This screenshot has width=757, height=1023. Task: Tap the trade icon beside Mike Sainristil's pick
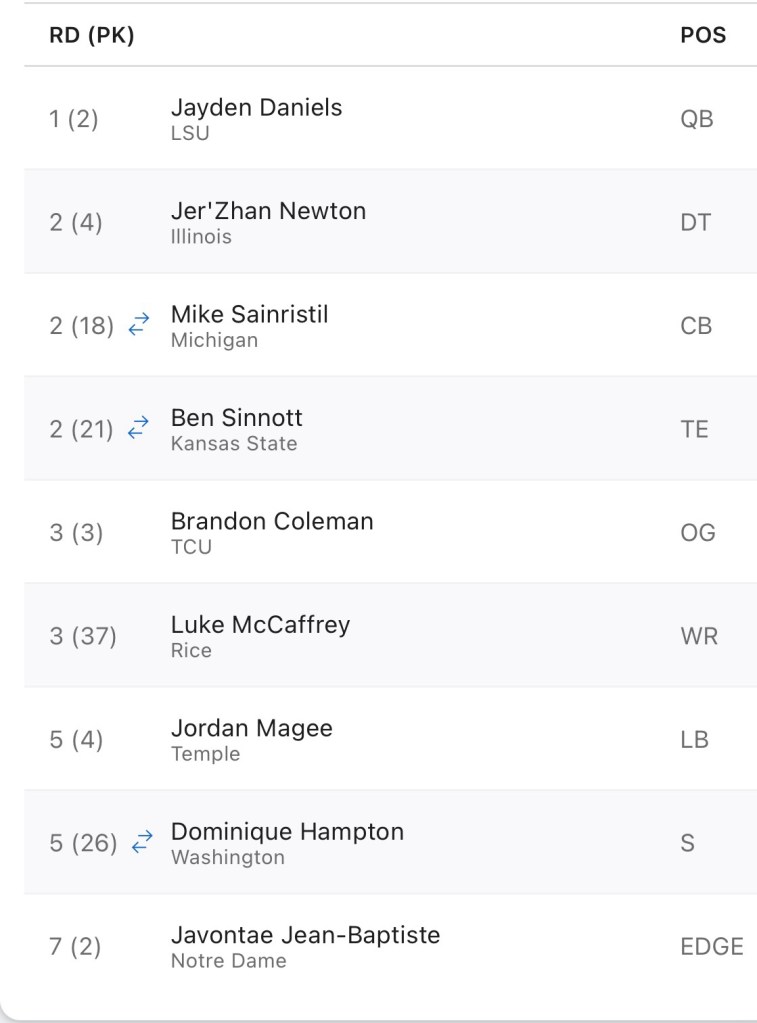(139, 325)
